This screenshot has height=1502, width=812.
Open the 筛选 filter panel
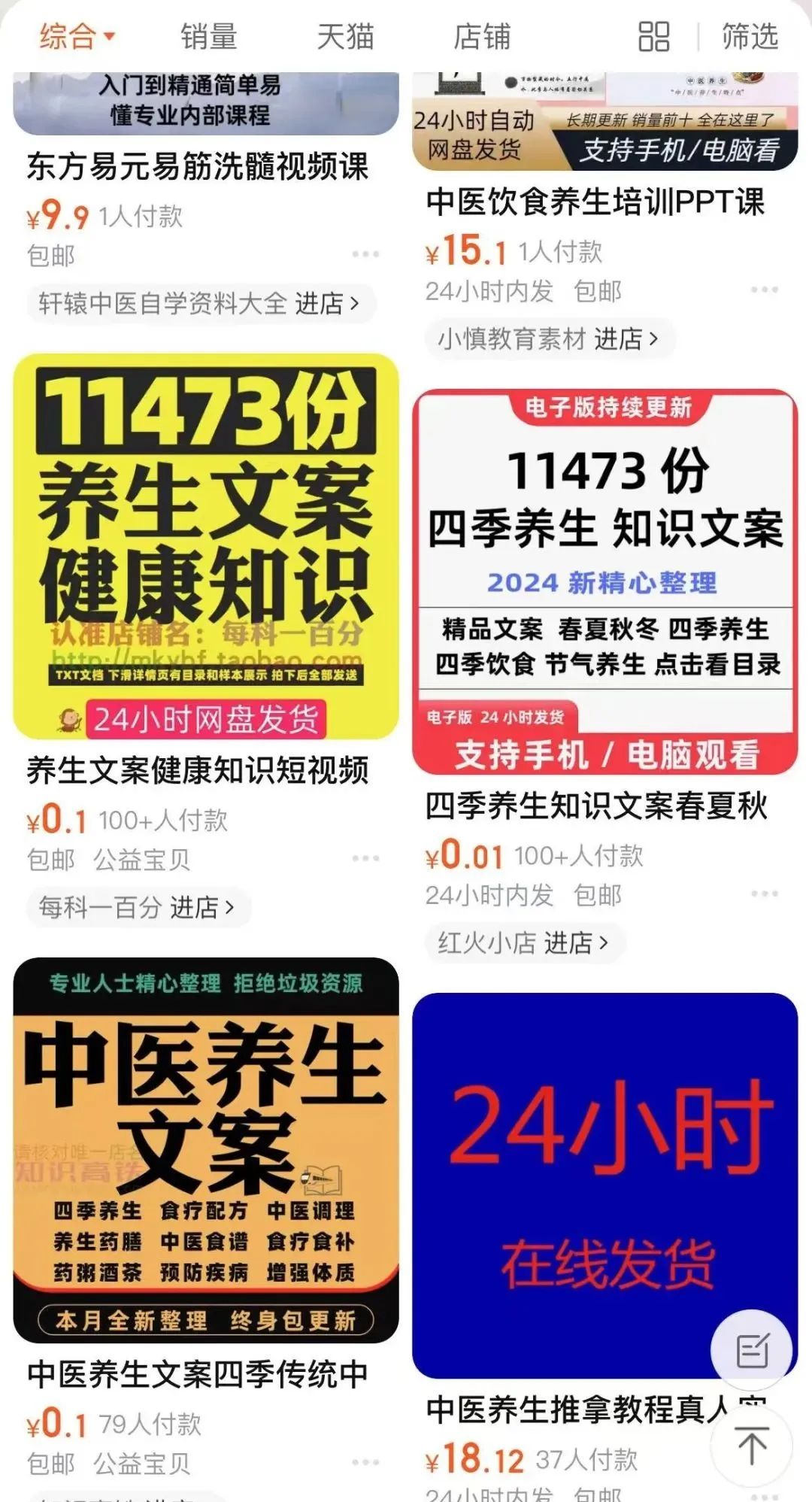click(750, 35)
